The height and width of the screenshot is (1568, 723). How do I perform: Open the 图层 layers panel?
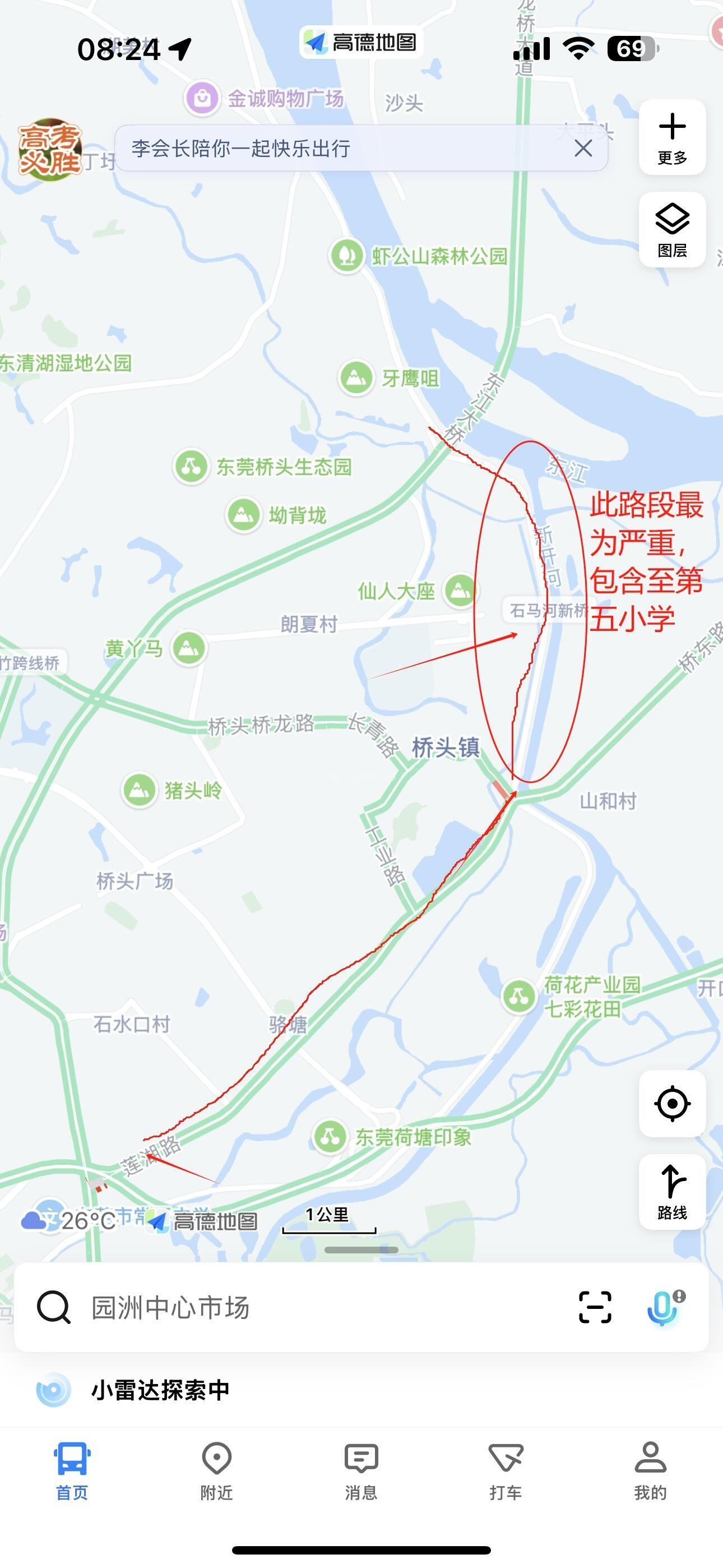point(672,229)
